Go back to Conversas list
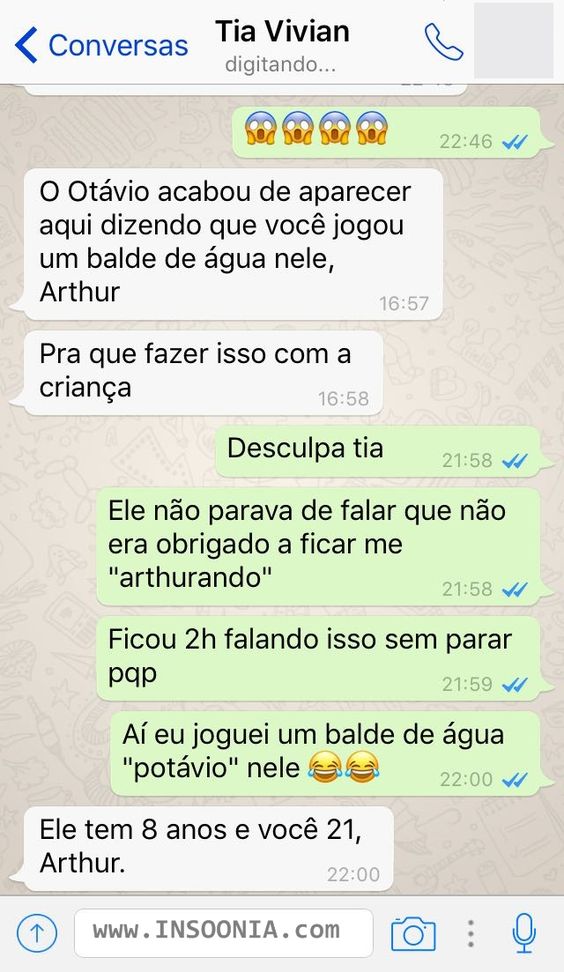This screenshot has height=972, width=564. point(102,45)
